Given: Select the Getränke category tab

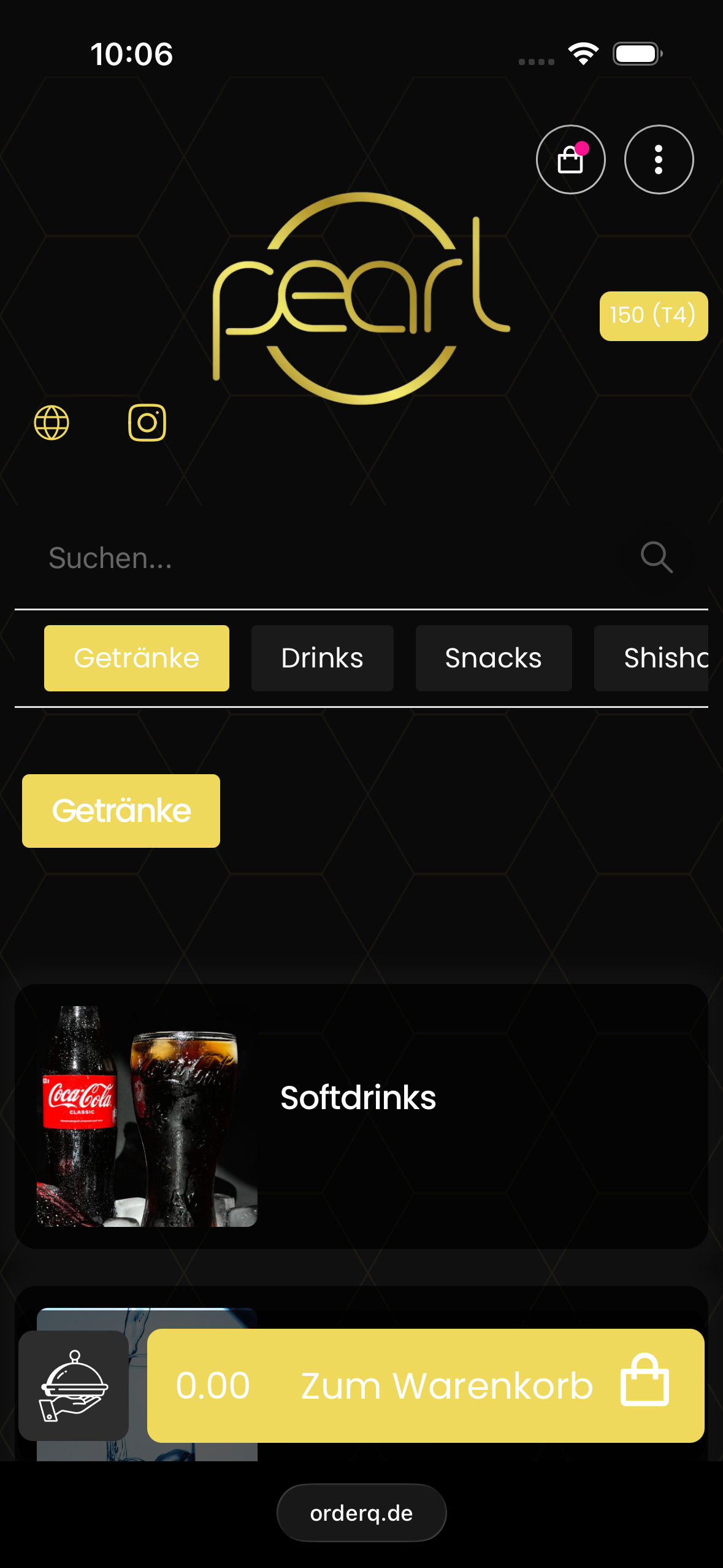Looking at the screenshot, I should point(136,657).
